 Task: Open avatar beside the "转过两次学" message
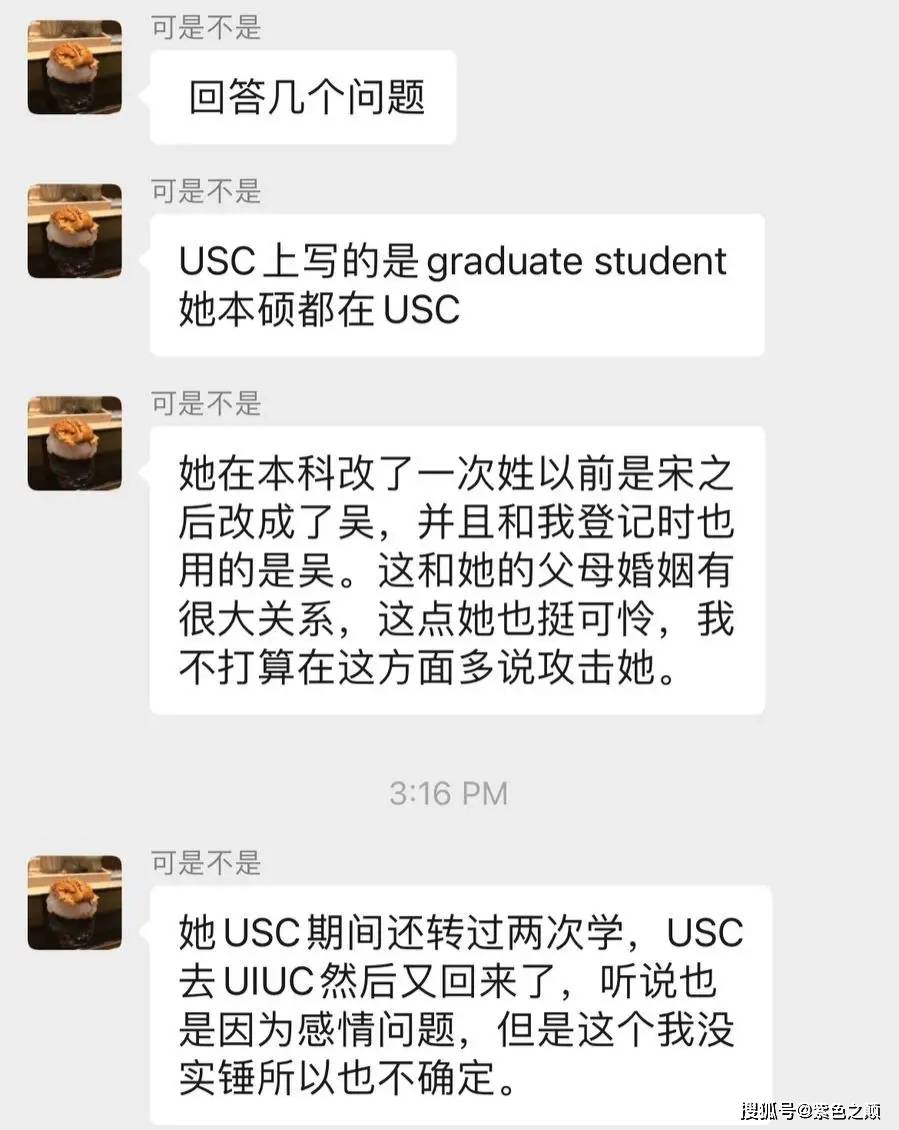coord(75,902)
